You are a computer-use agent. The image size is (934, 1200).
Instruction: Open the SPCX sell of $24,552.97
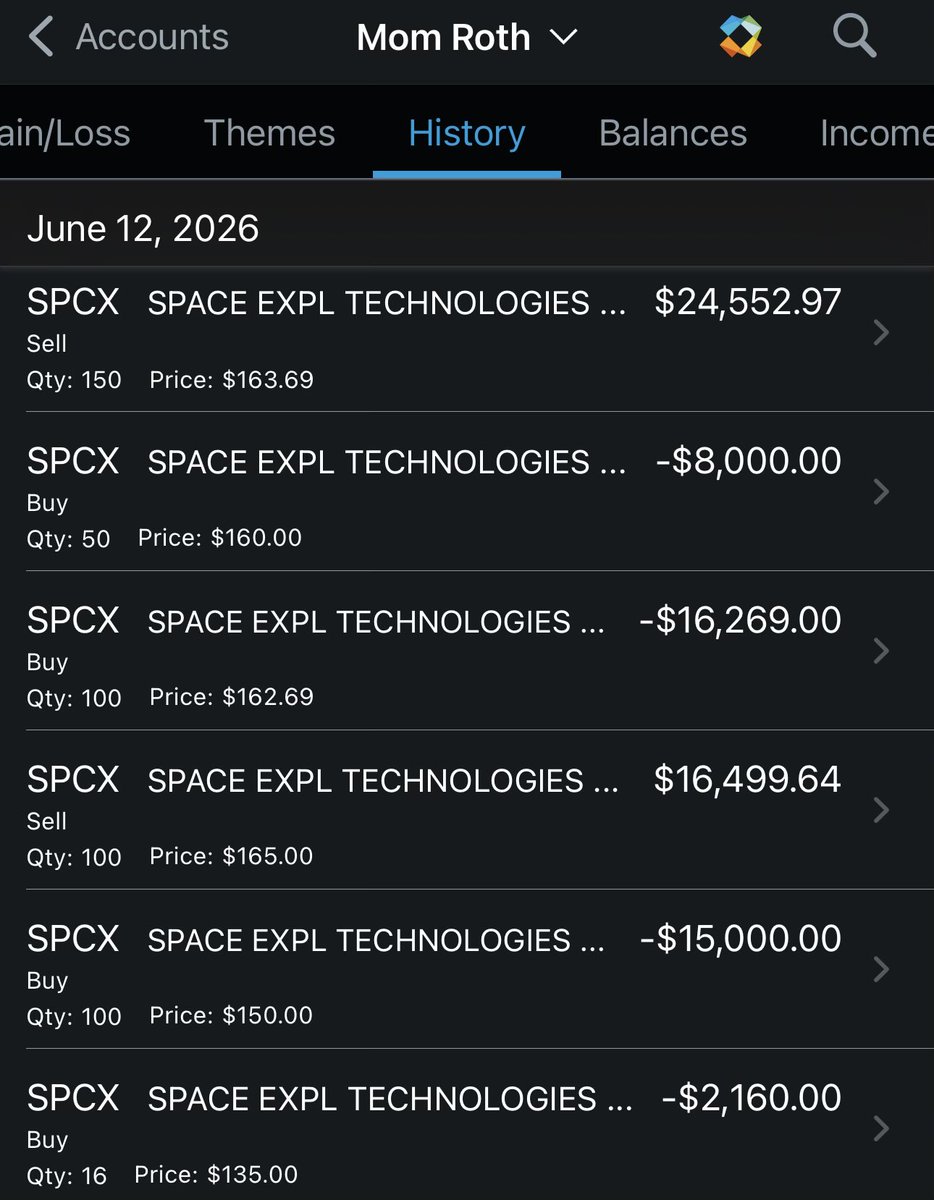[467, 340]
